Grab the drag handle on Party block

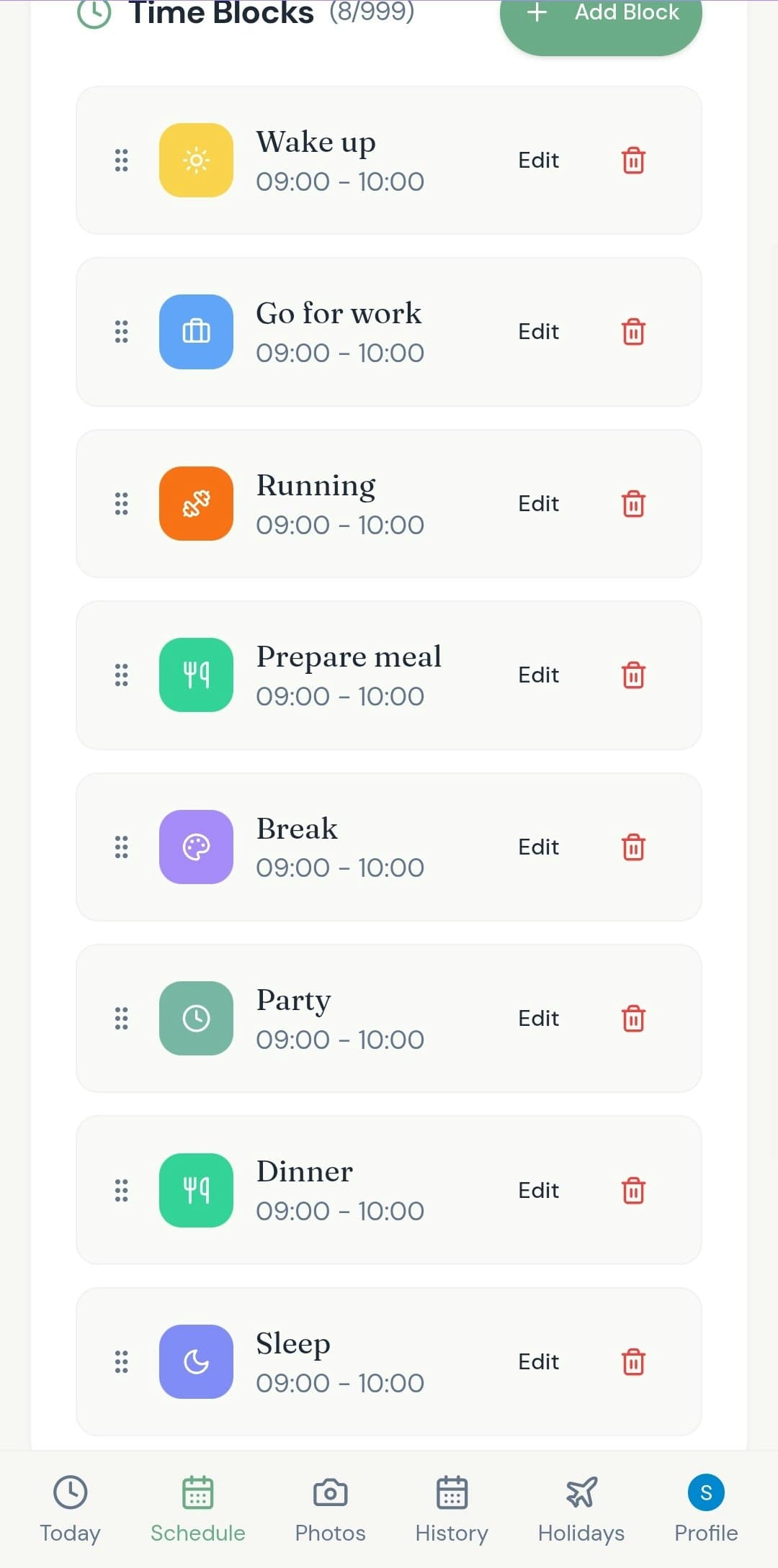point(120,1018)
